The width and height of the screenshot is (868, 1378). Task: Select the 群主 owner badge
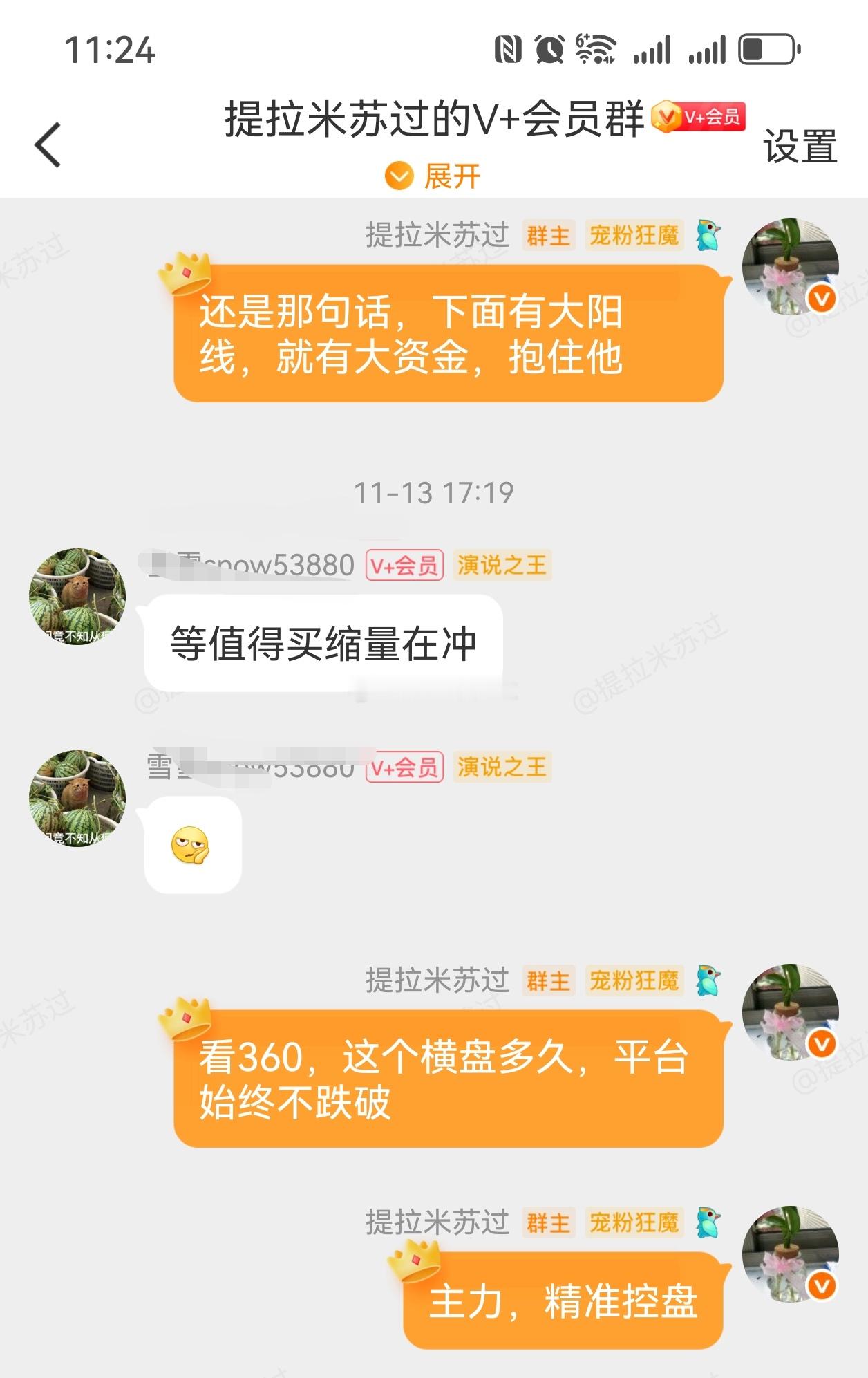coord(549,235)
